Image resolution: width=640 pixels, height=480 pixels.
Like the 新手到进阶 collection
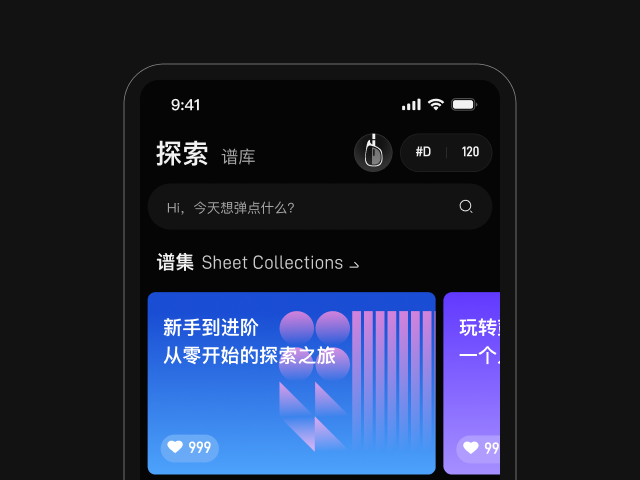pyautogui.click(x=189, y=447)
